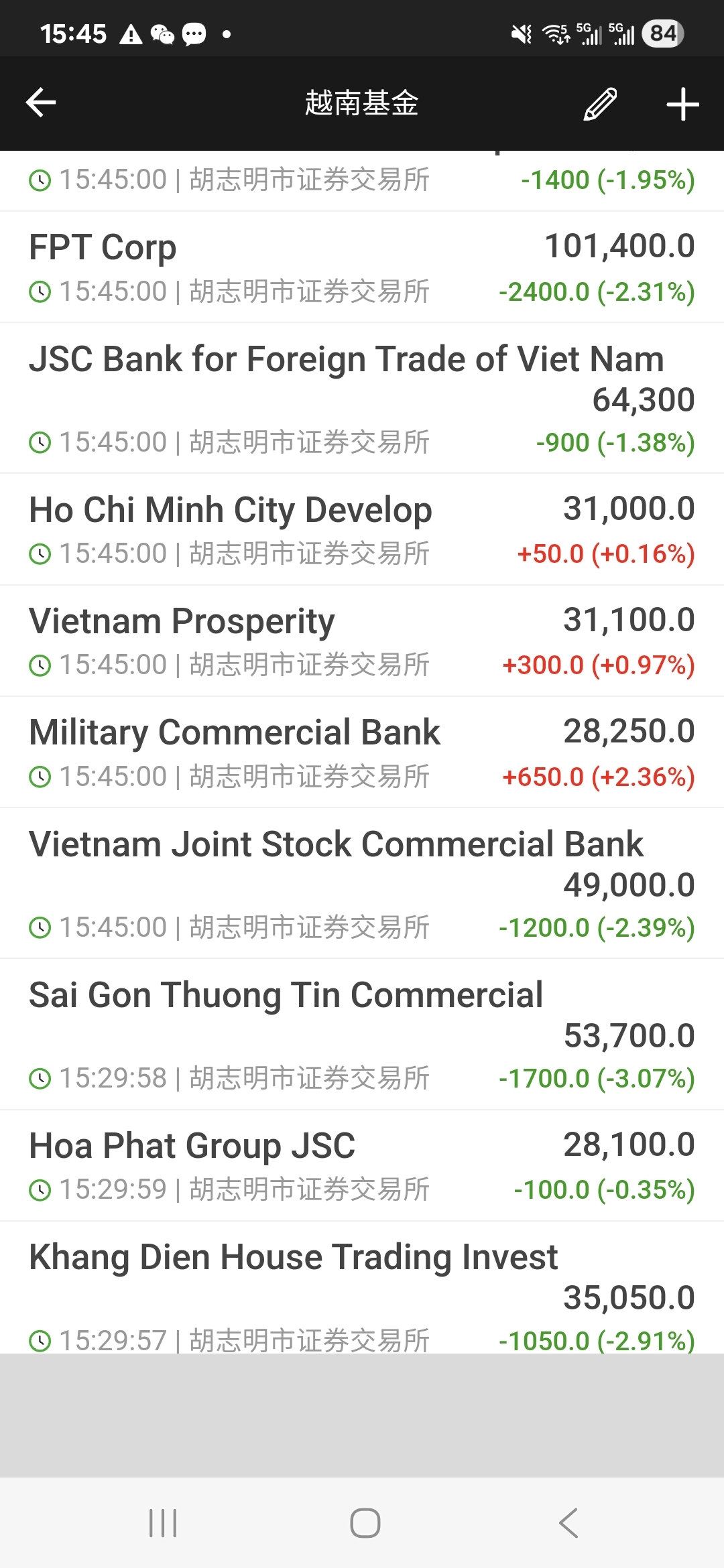The image size is (724, 1568).
Task: Add a new stock with the plus icon
Action: coord(682,105)
